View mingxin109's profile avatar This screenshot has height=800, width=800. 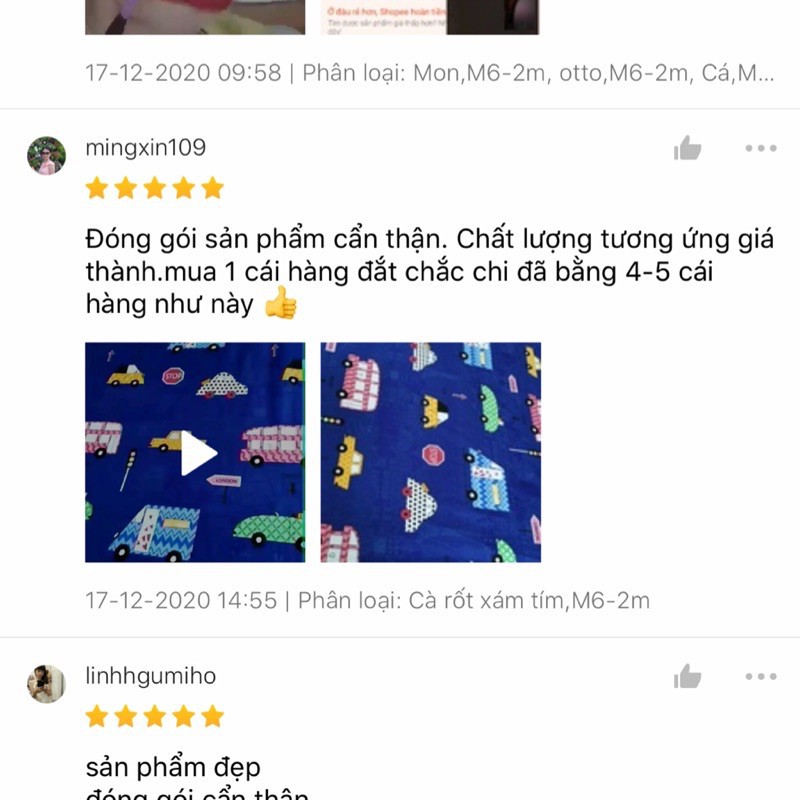coord(46,156)
